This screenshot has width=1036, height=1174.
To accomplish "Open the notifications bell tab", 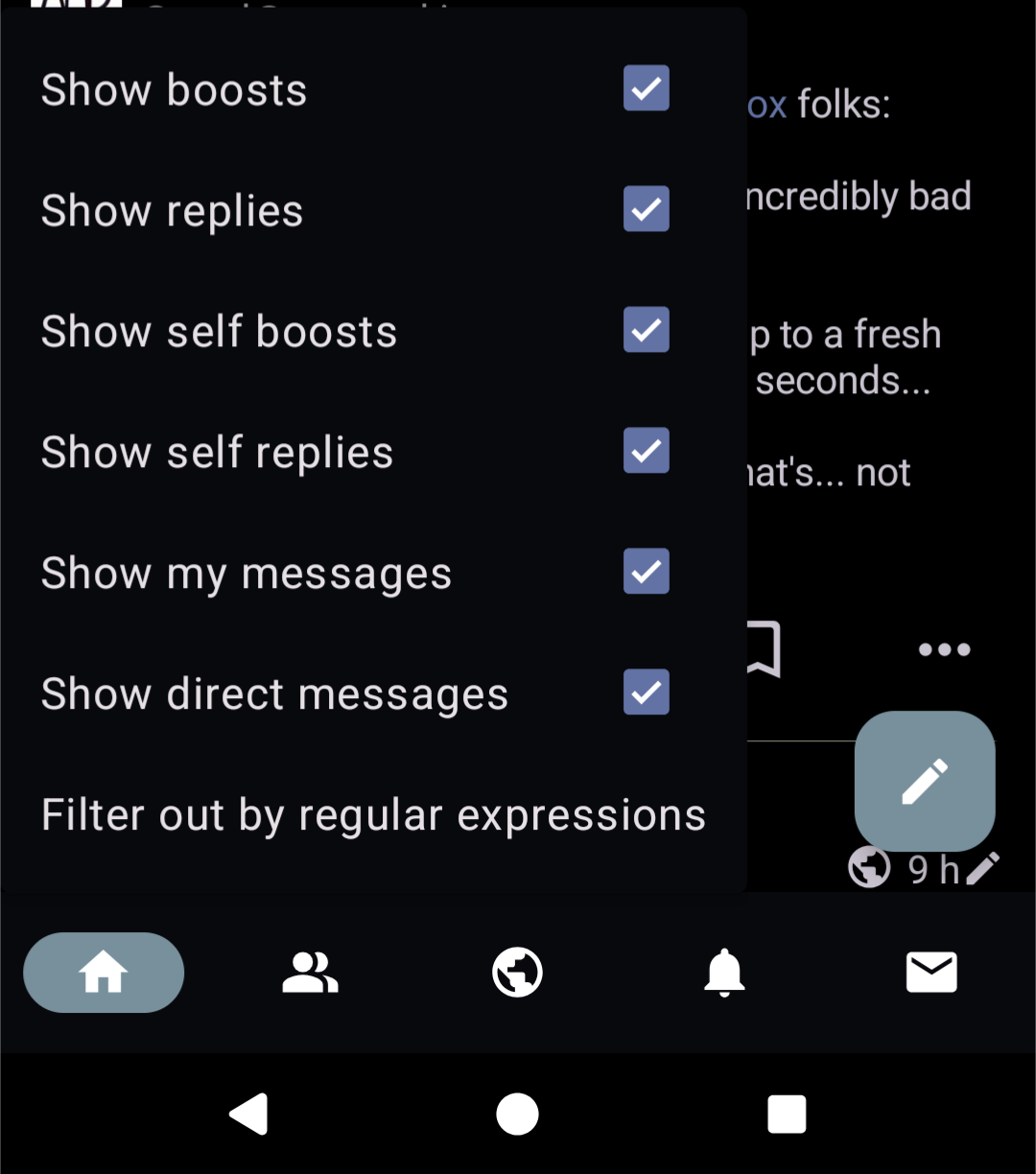I will [x=724, y=973].
